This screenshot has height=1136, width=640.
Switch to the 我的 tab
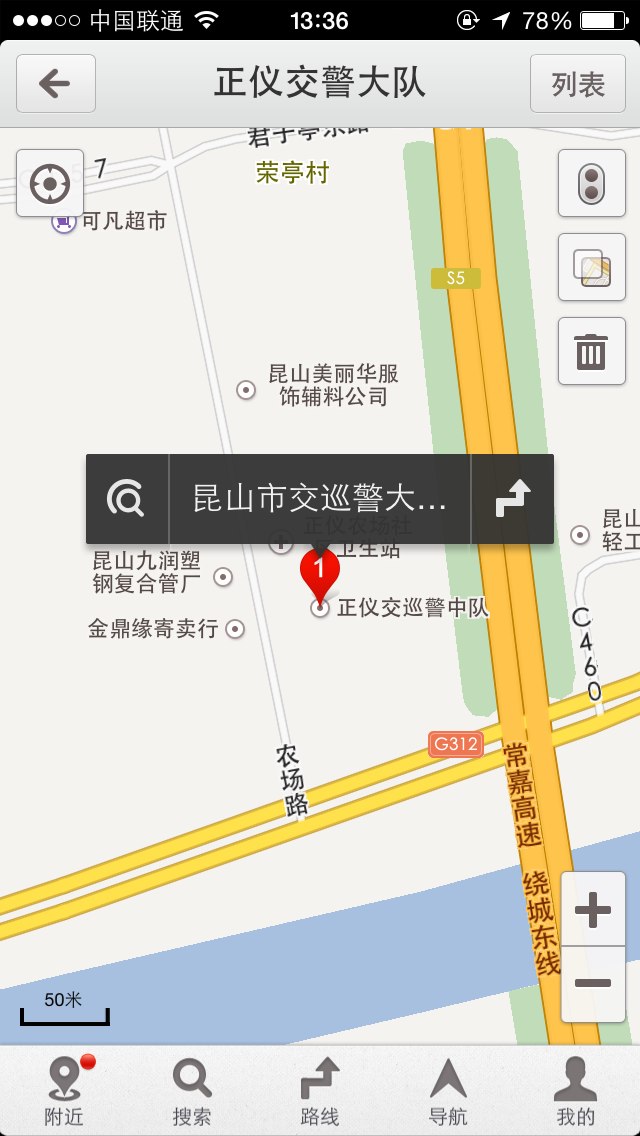(575, 1091)
